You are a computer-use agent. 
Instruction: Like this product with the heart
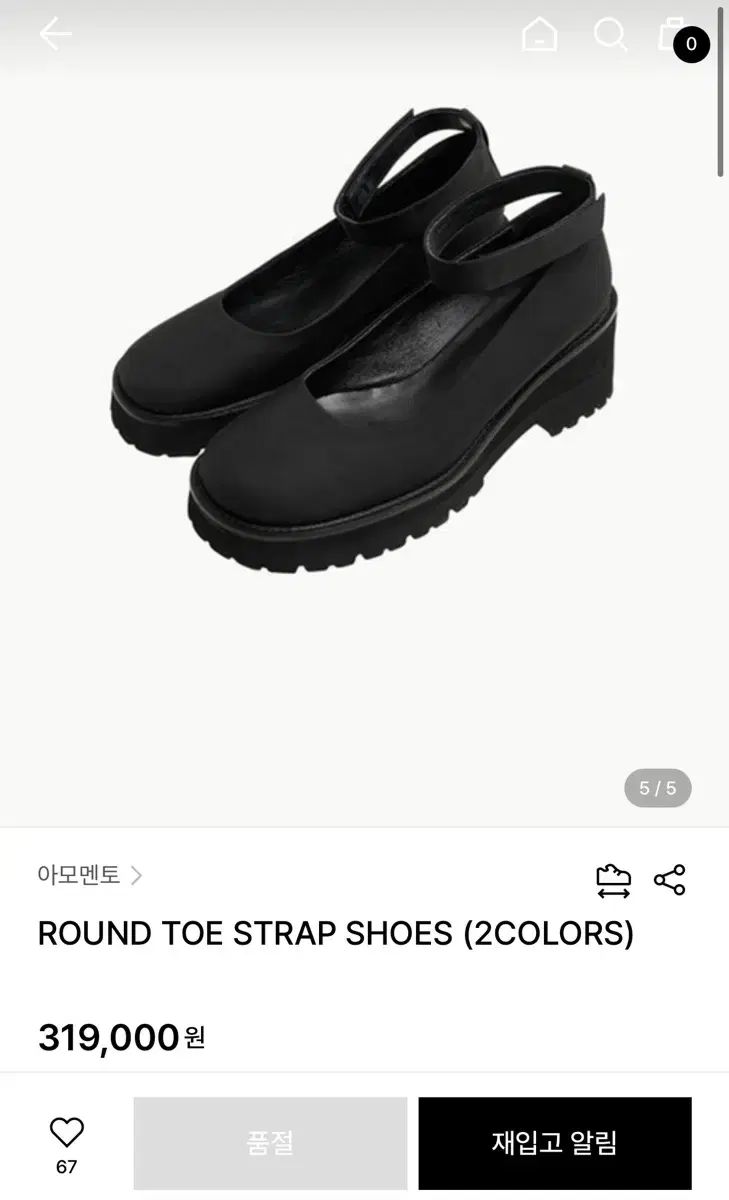tap(67, 1133)
